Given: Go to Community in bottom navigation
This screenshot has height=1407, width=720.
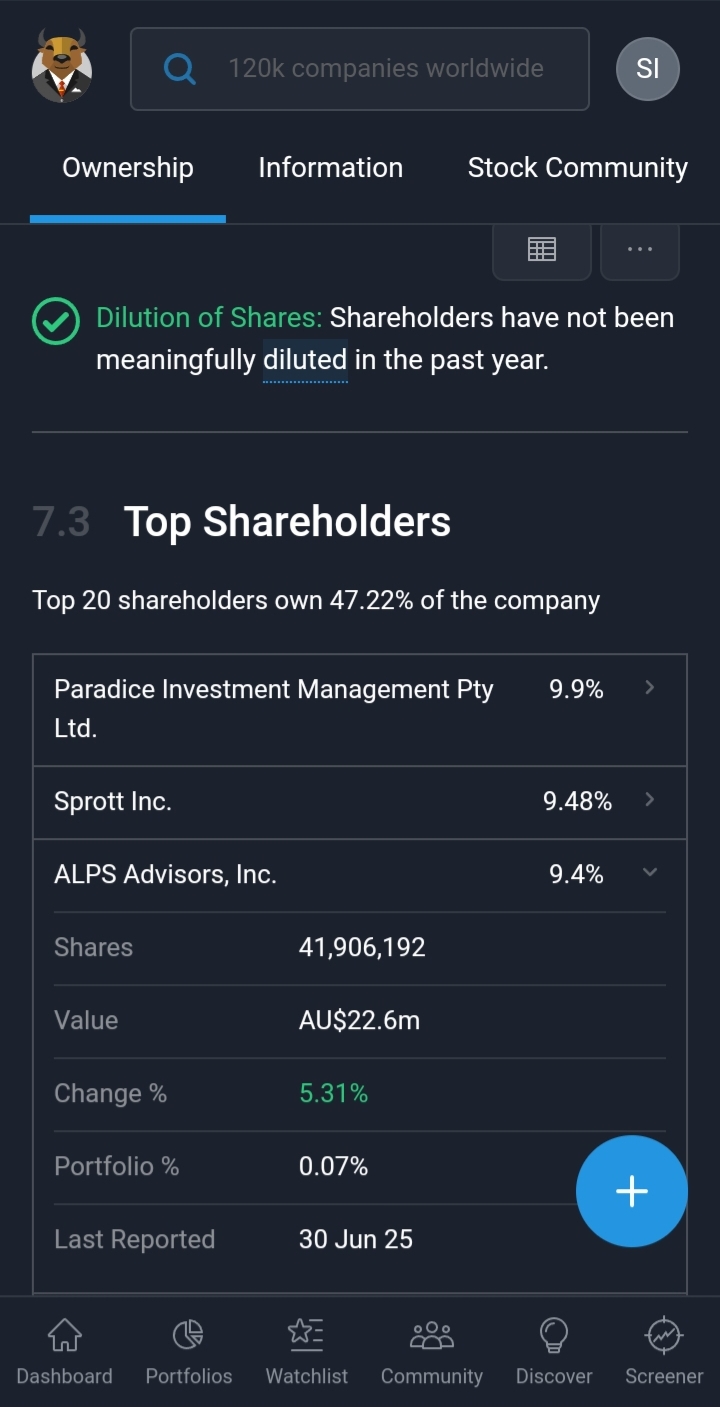Looking at the screenshot, I should point(432,1352).
